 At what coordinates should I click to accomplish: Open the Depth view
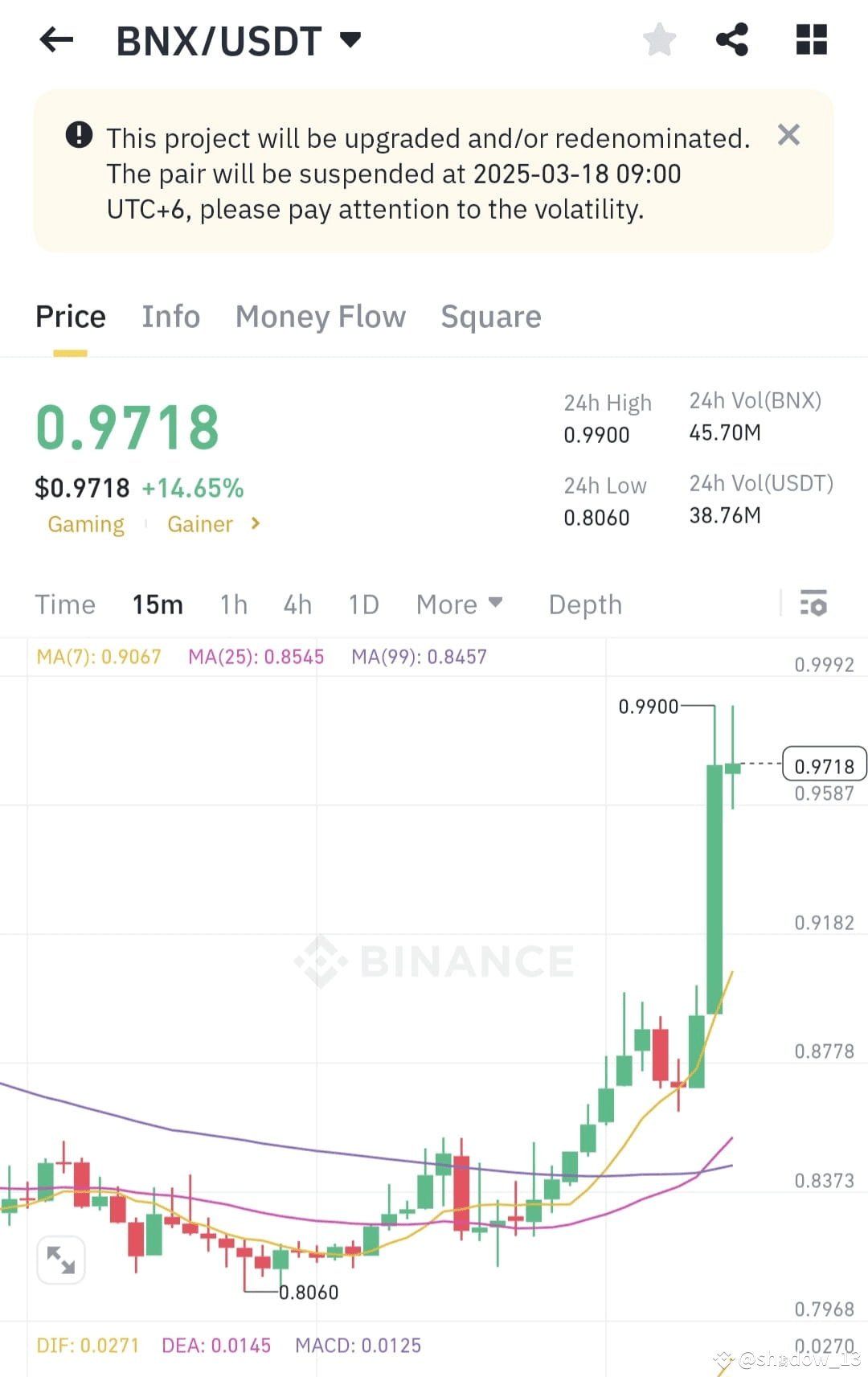coord(585,604)
